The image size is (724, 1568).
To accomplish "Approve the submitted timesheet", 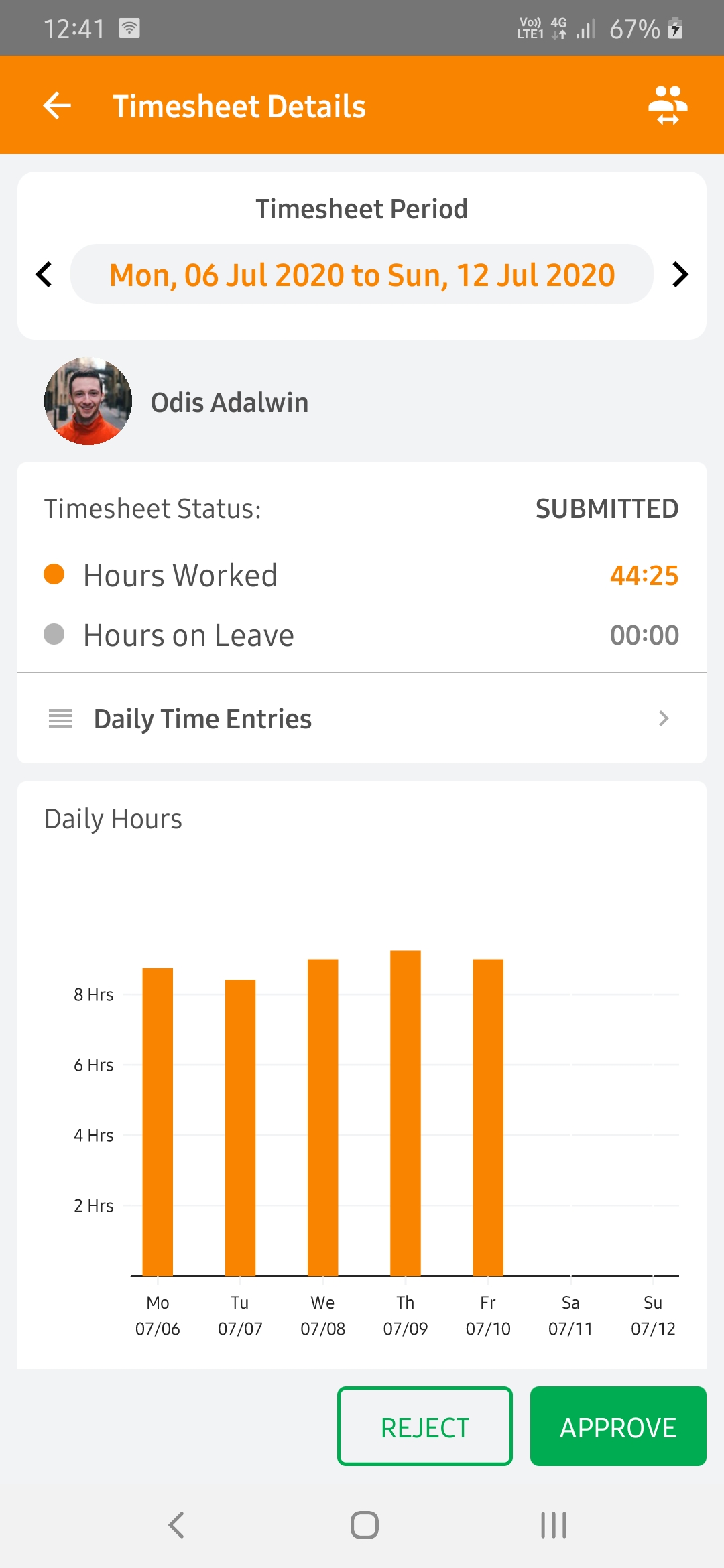I will (x=618, y=1427).
